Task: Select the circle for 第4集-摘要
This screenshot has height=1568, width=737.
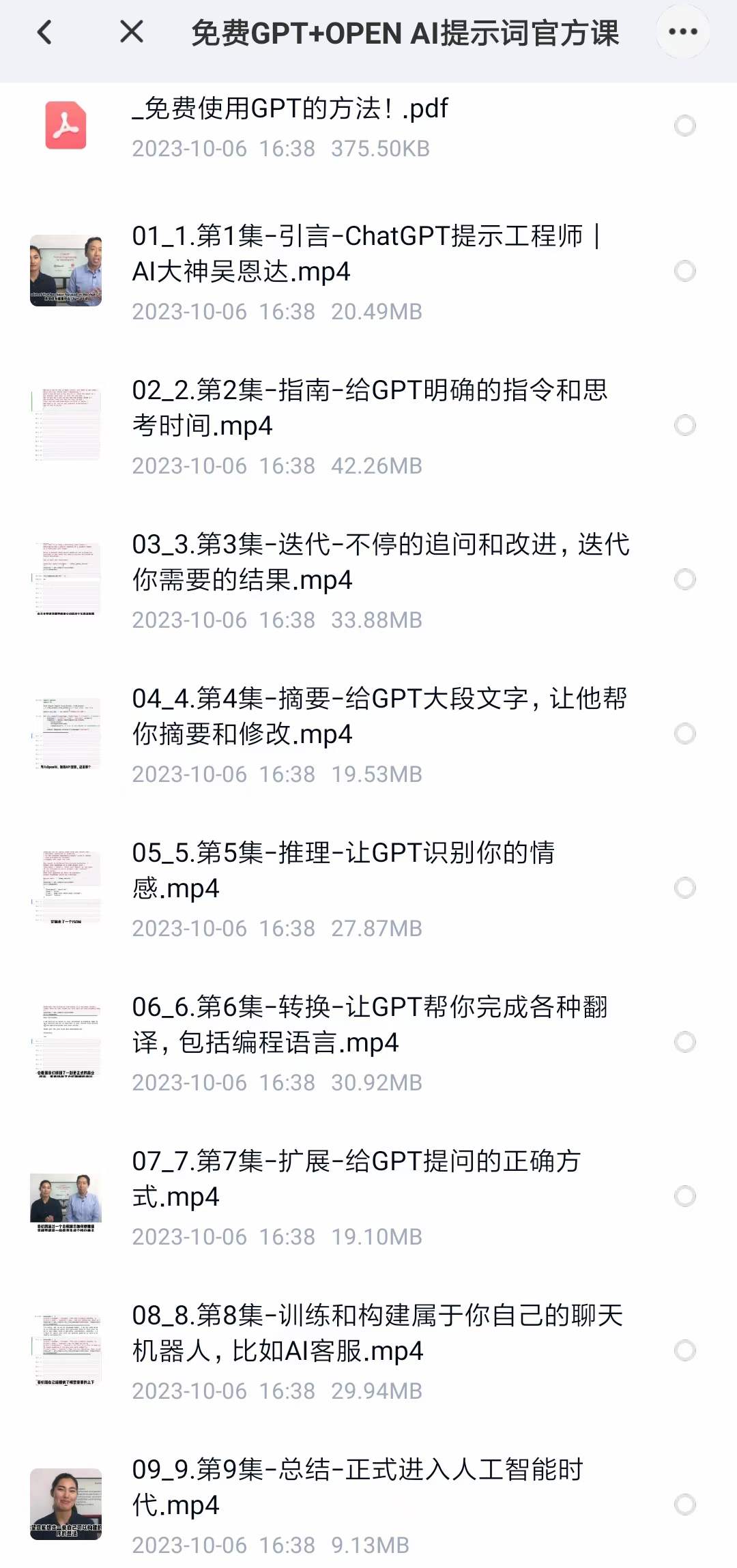Action: (684, 734)
